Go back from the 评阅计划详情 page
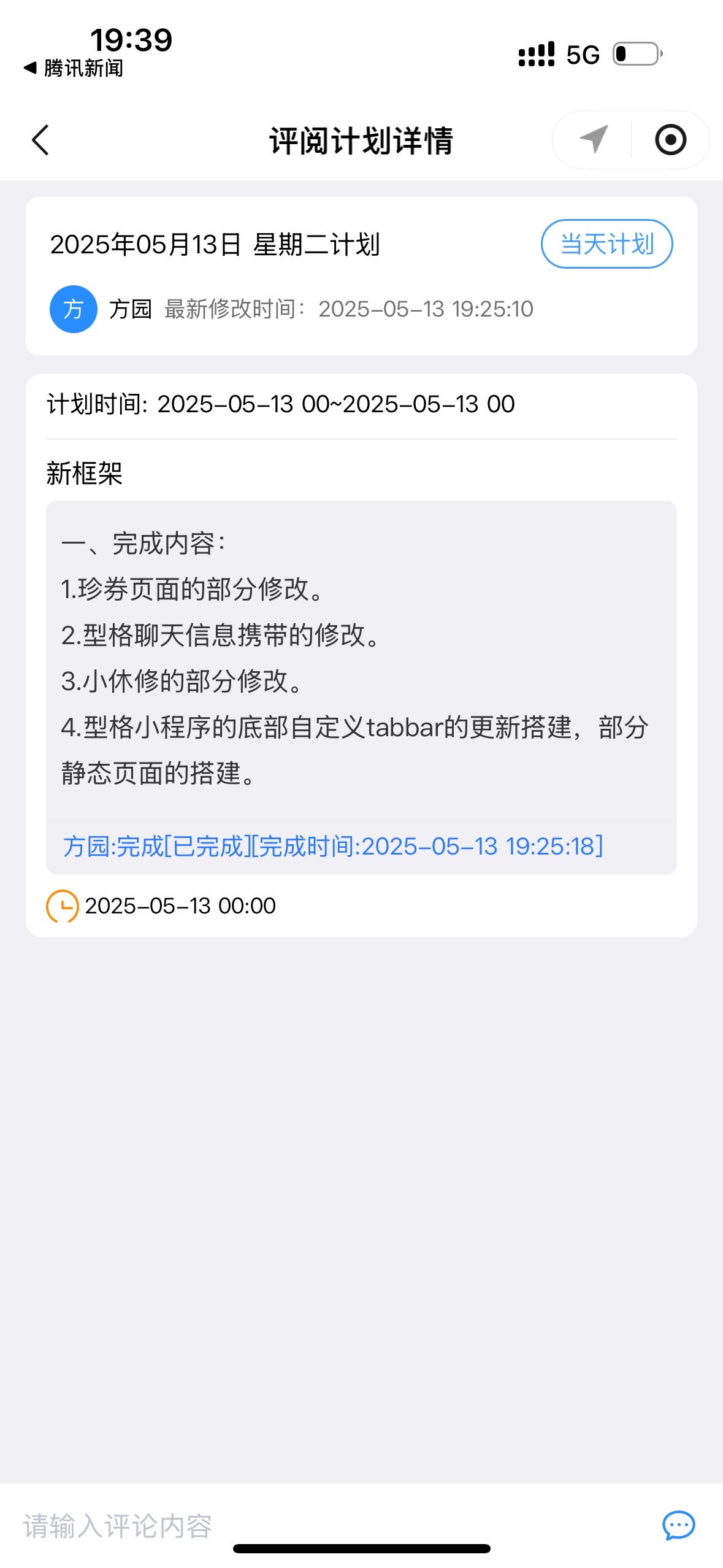 40,140
